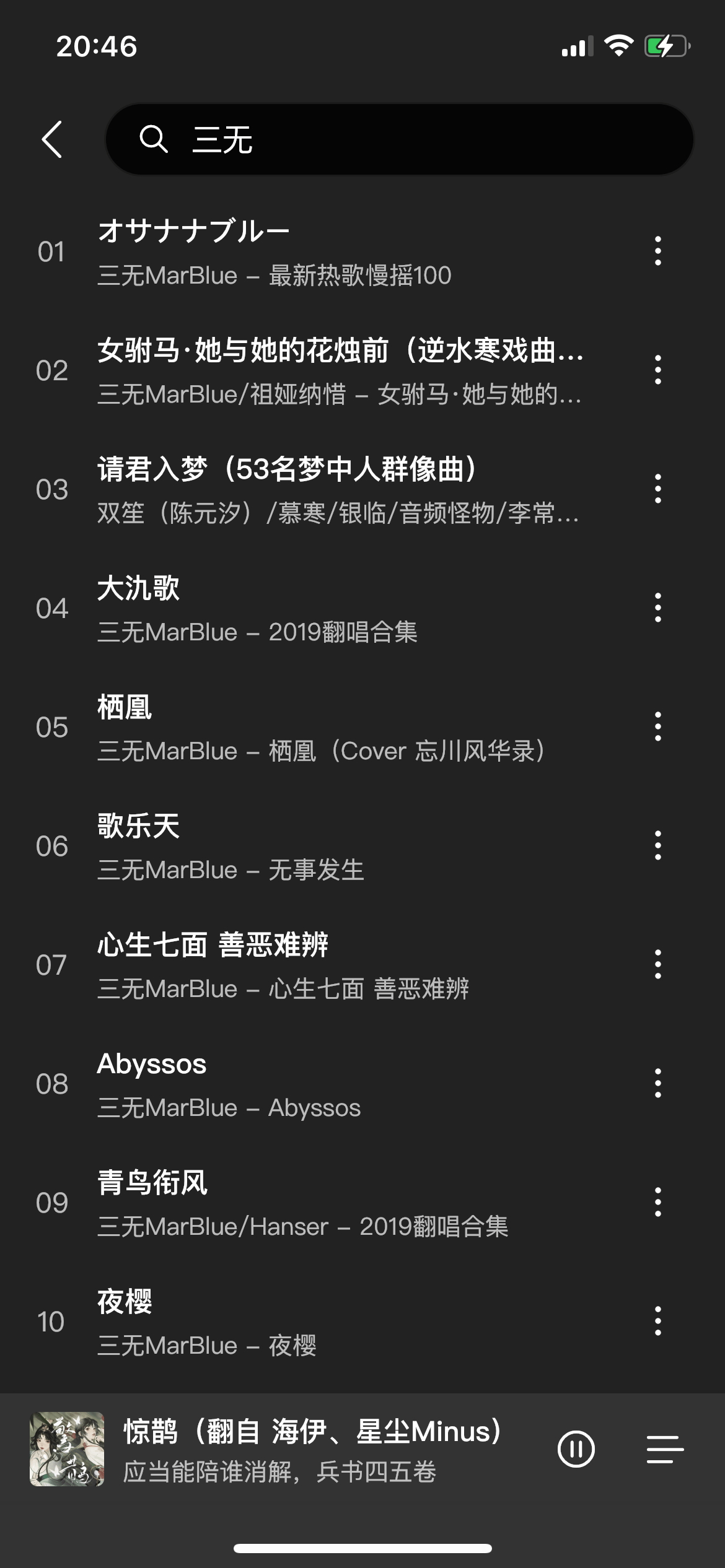725x1568 pixels.
Task: Open the playback queue list
Action: (x=665, y=1449)
